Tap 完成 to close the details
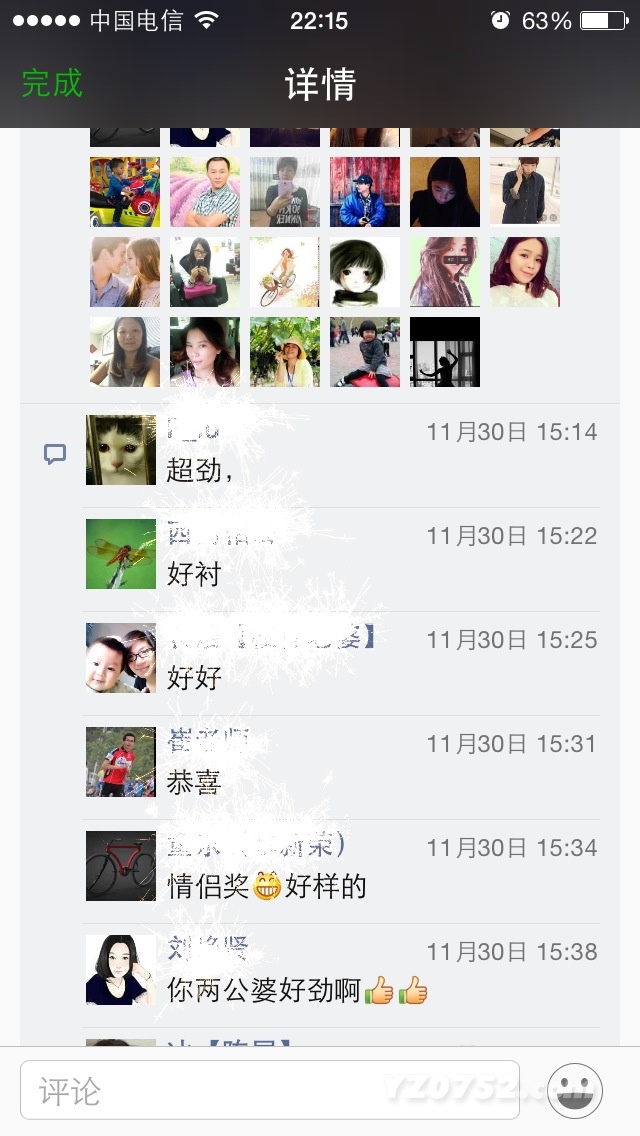640x1136 pixels. pos(52,83)
